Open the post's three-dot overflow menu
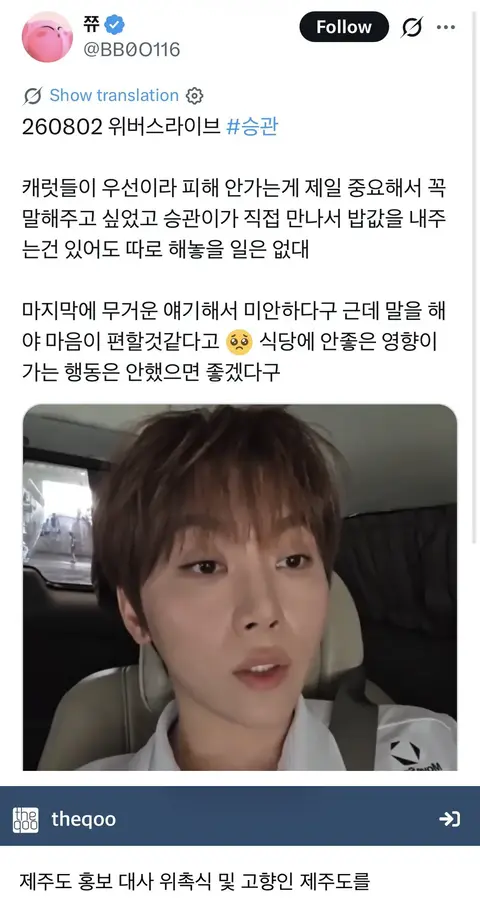This screenshot has height=900, width=480. (446, 27)
